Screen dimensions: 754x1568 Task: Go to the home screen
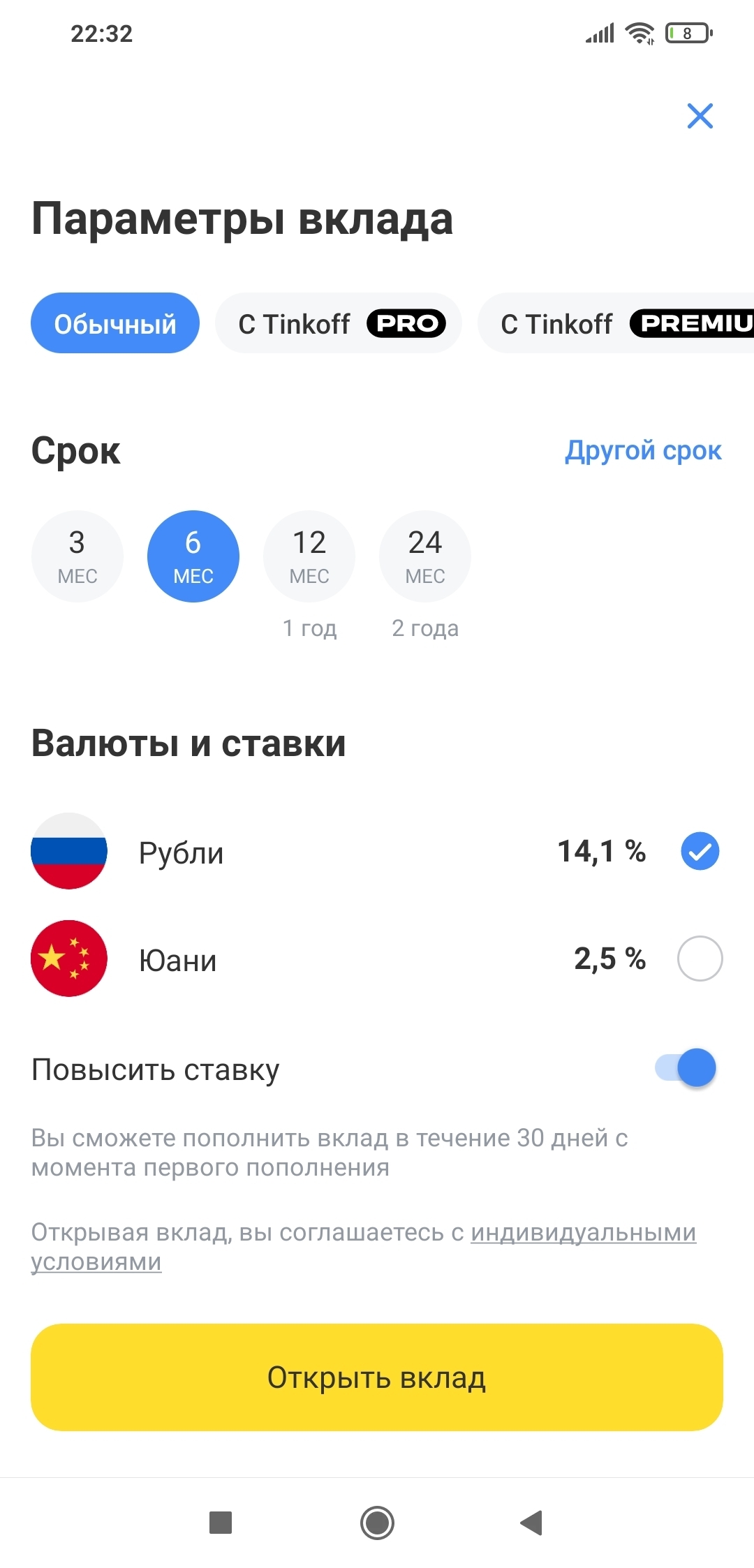377,1523
